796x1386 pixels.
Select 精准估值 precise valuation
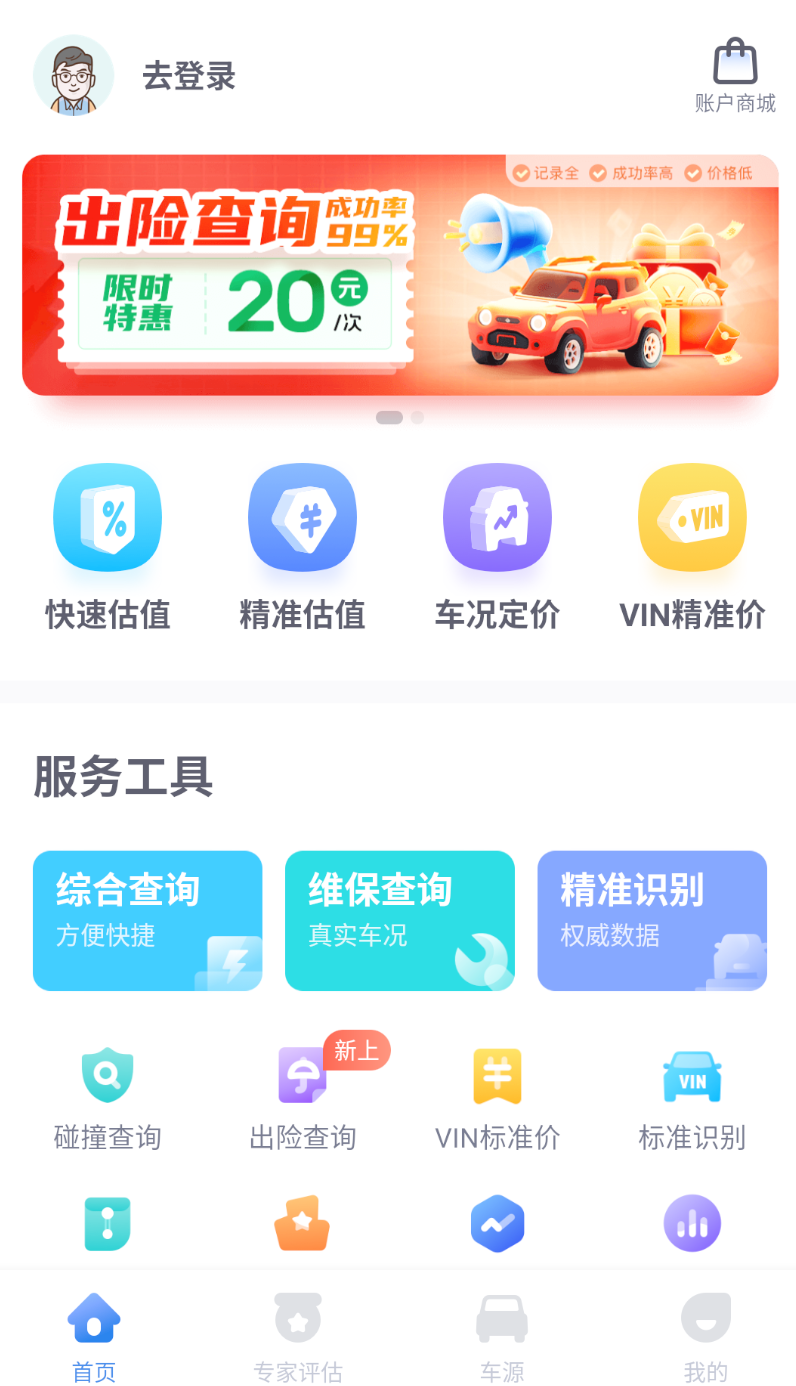pos(302,546)
